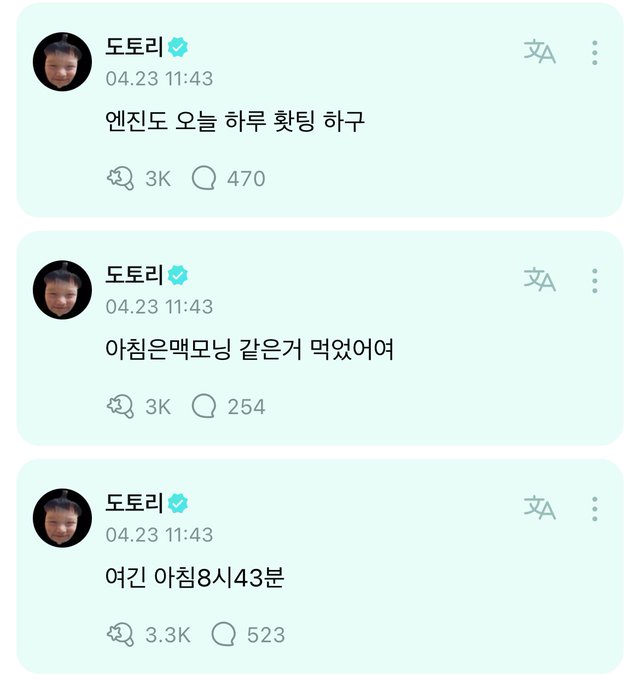Translate the '엔진도 오늘 하루 홧팅 하구' post
The width and height of the screenshot is (640, 680).
pyautogui.click(x=539, y=52)
